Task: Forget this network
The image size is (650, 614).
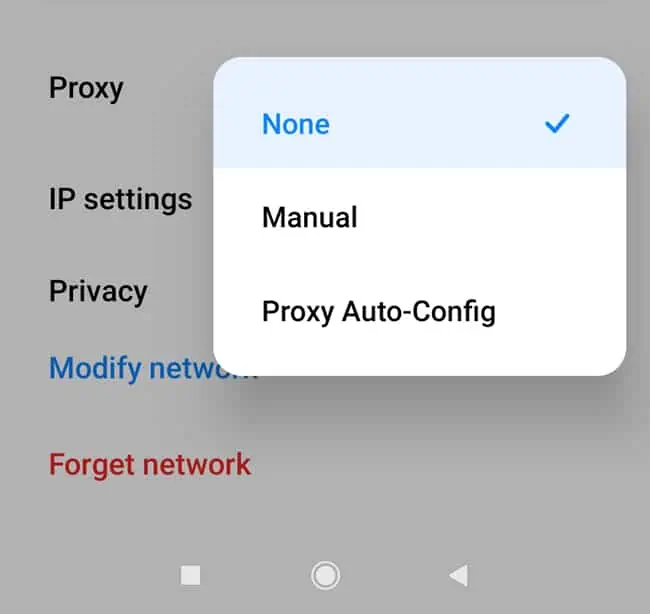Action: tap(150, 464)
